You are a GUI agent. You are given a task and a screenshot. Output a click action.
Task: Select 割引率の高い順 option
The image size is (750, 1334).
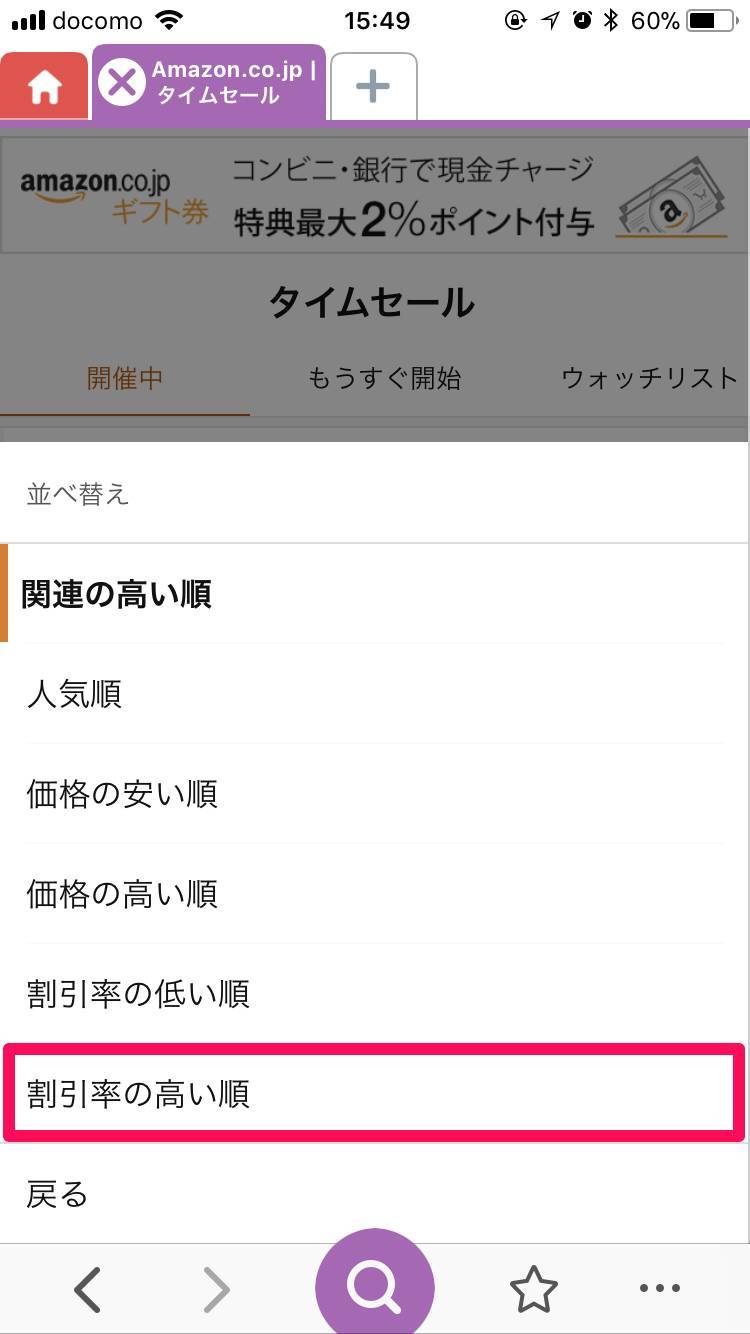375,1093
